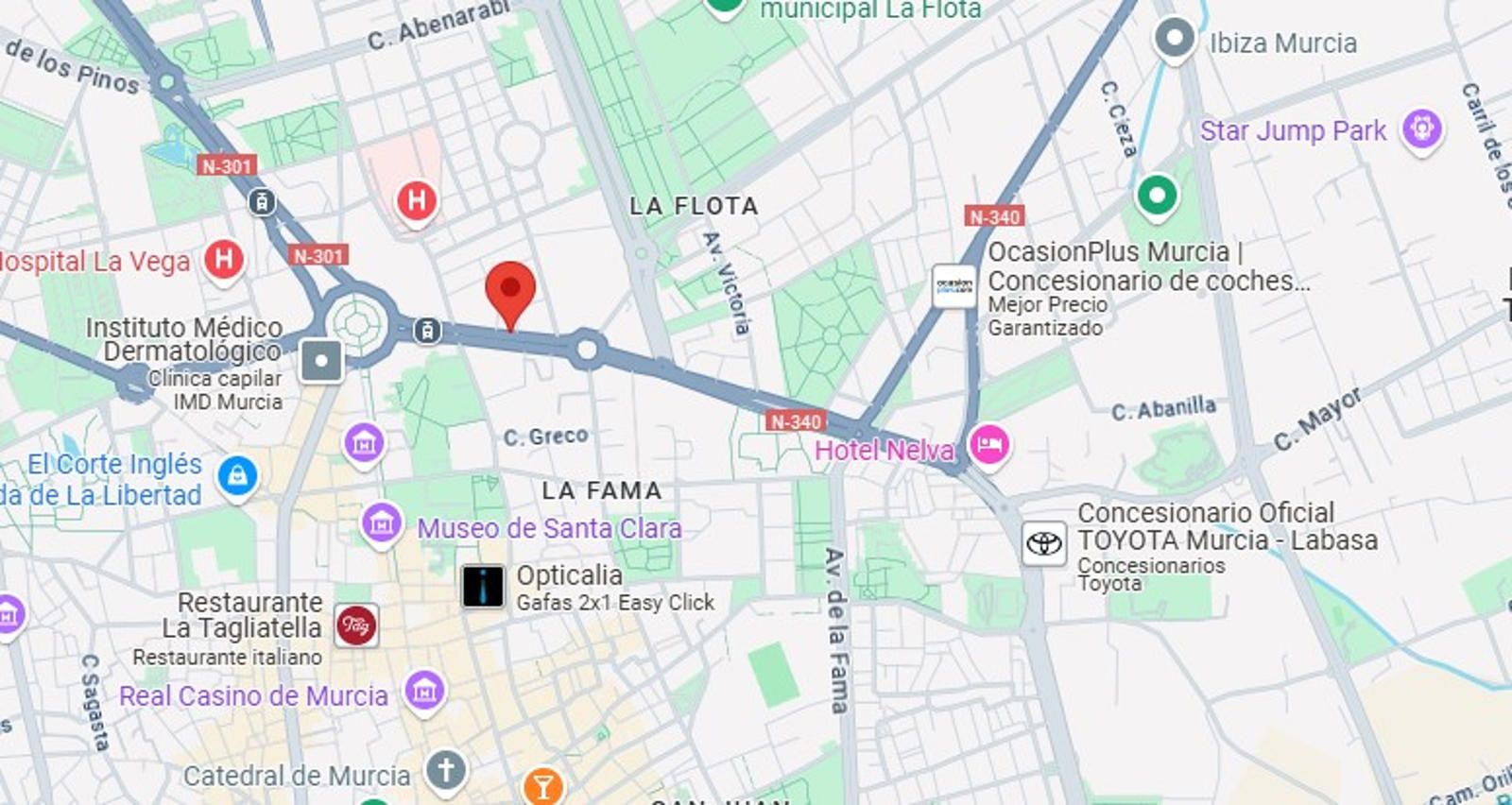Tap the Star Jump Park pin
This screenshot has width=1512, height=805.
(1422, 128)
